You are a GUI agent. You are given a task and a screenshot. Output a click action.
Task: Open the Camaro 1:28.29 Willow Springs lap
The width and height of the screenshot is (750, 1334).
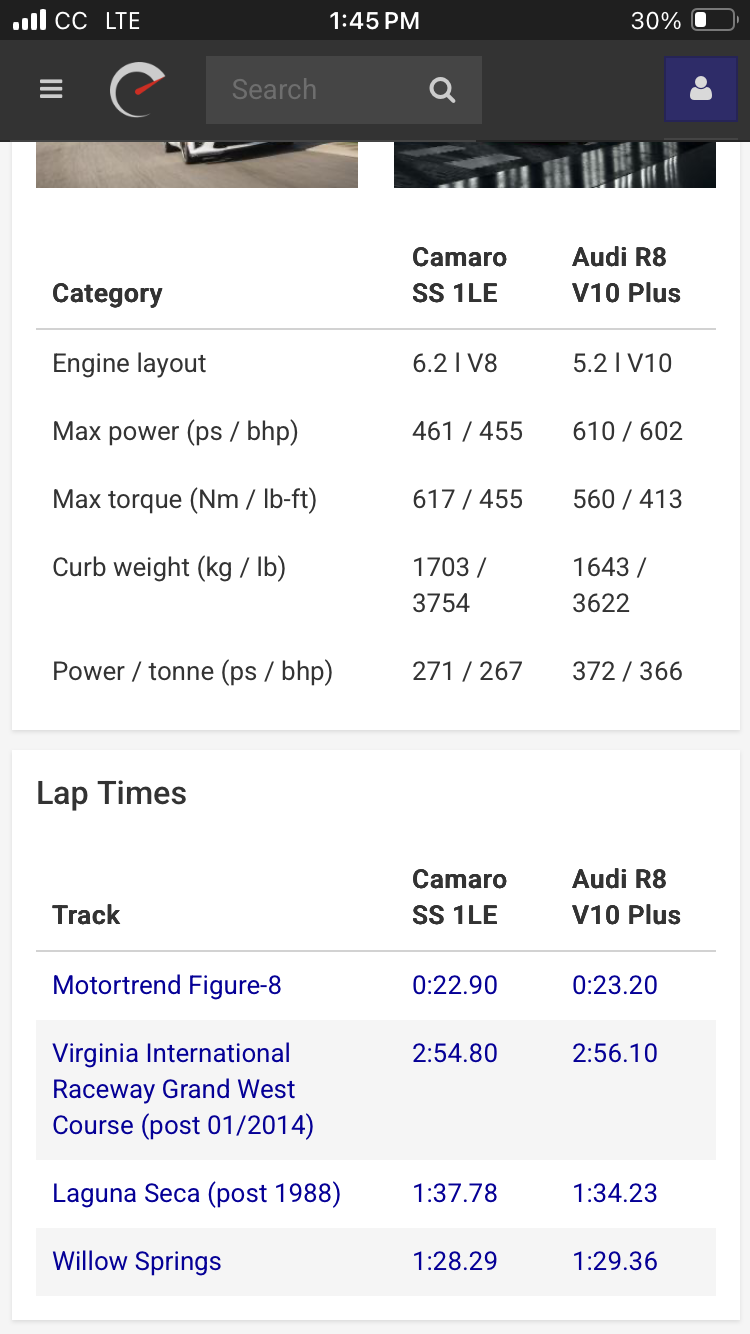pos(455,1261)
